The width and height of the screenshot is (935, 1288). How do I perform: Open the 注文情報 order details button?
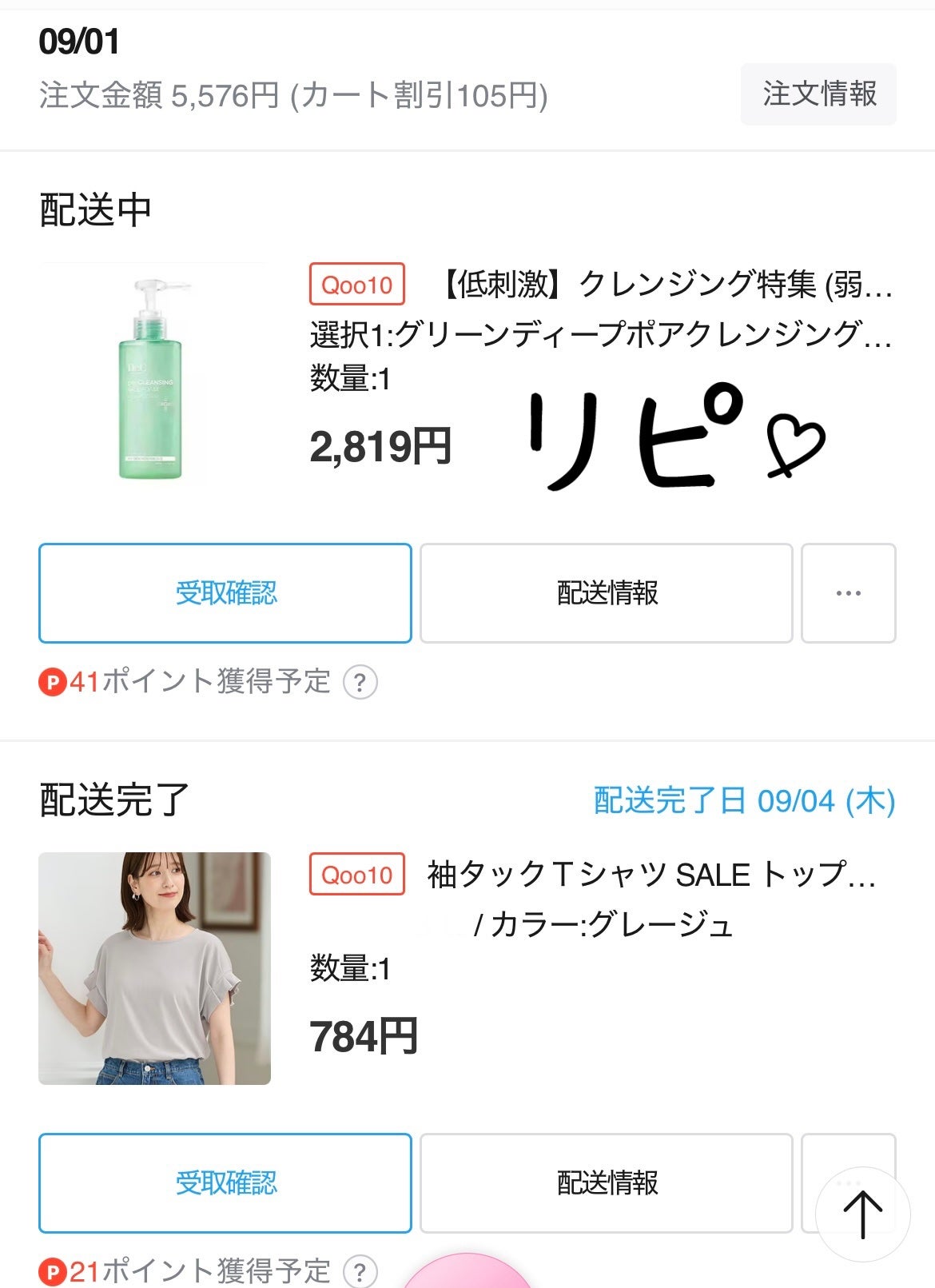818,95
